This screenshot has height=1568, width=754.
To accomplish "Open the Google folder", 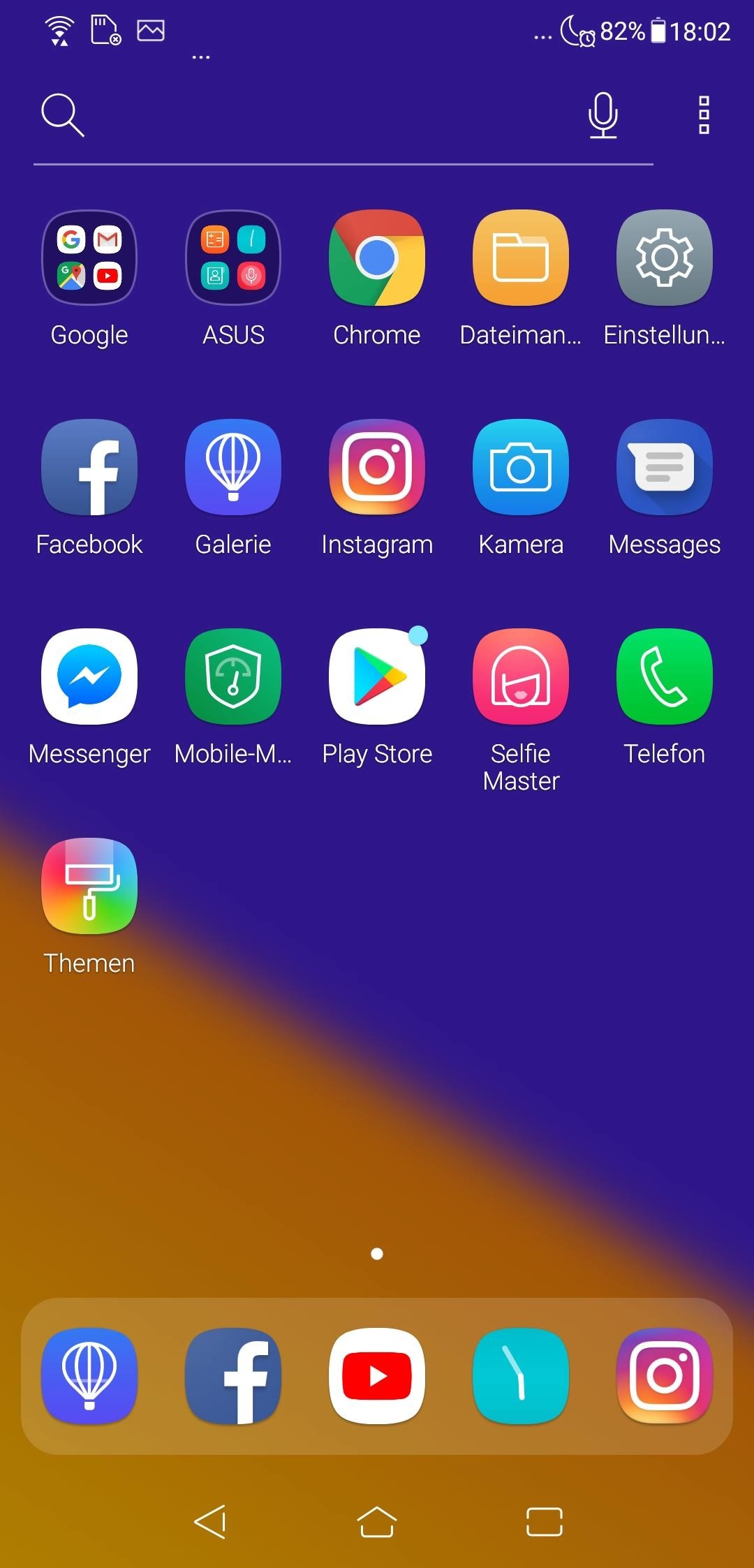I will [89, 258].
